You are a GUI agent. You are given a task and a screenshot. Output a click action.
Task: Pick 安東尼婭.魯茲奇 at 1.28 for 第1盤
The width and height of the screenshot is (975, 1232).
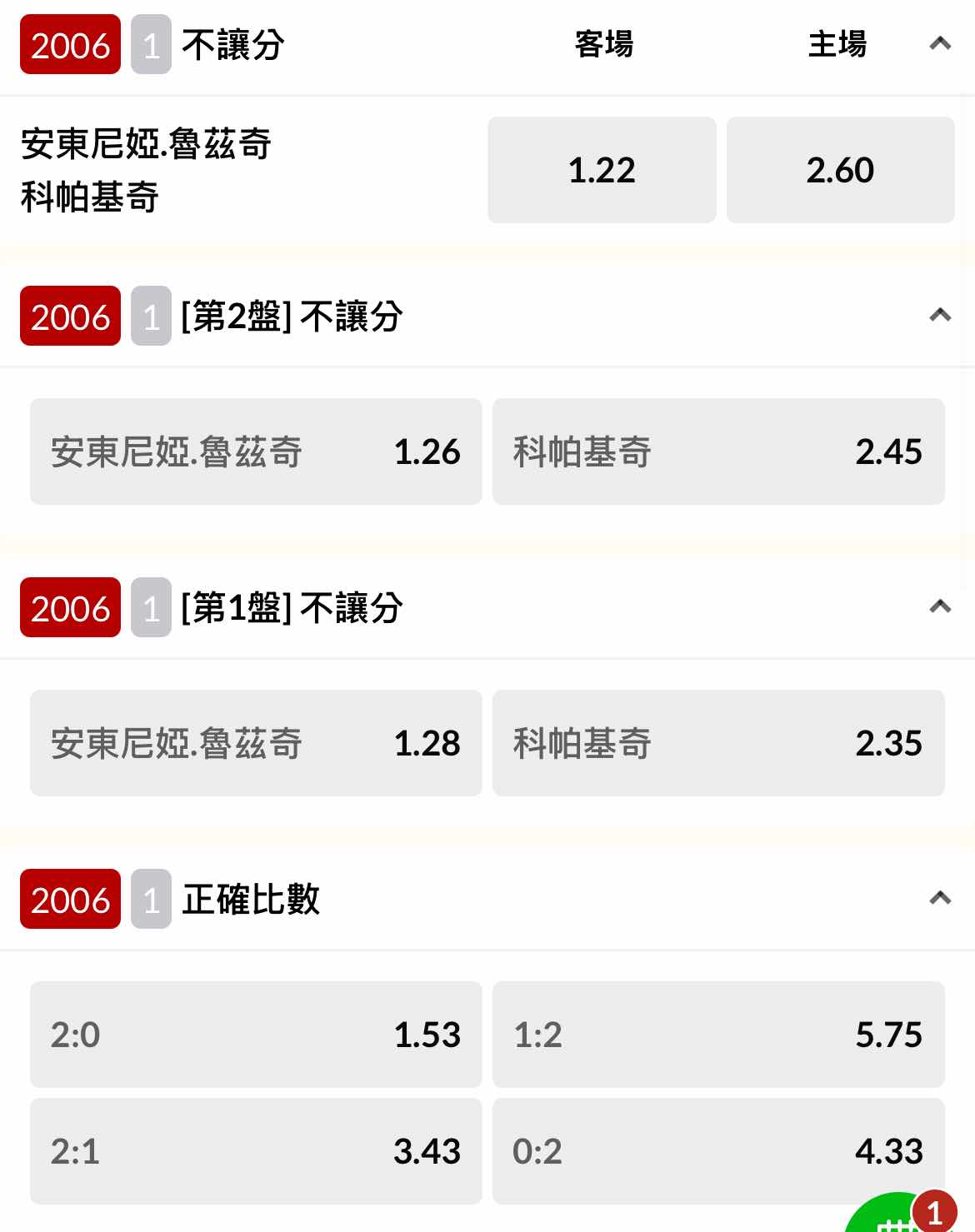(256, 743)
